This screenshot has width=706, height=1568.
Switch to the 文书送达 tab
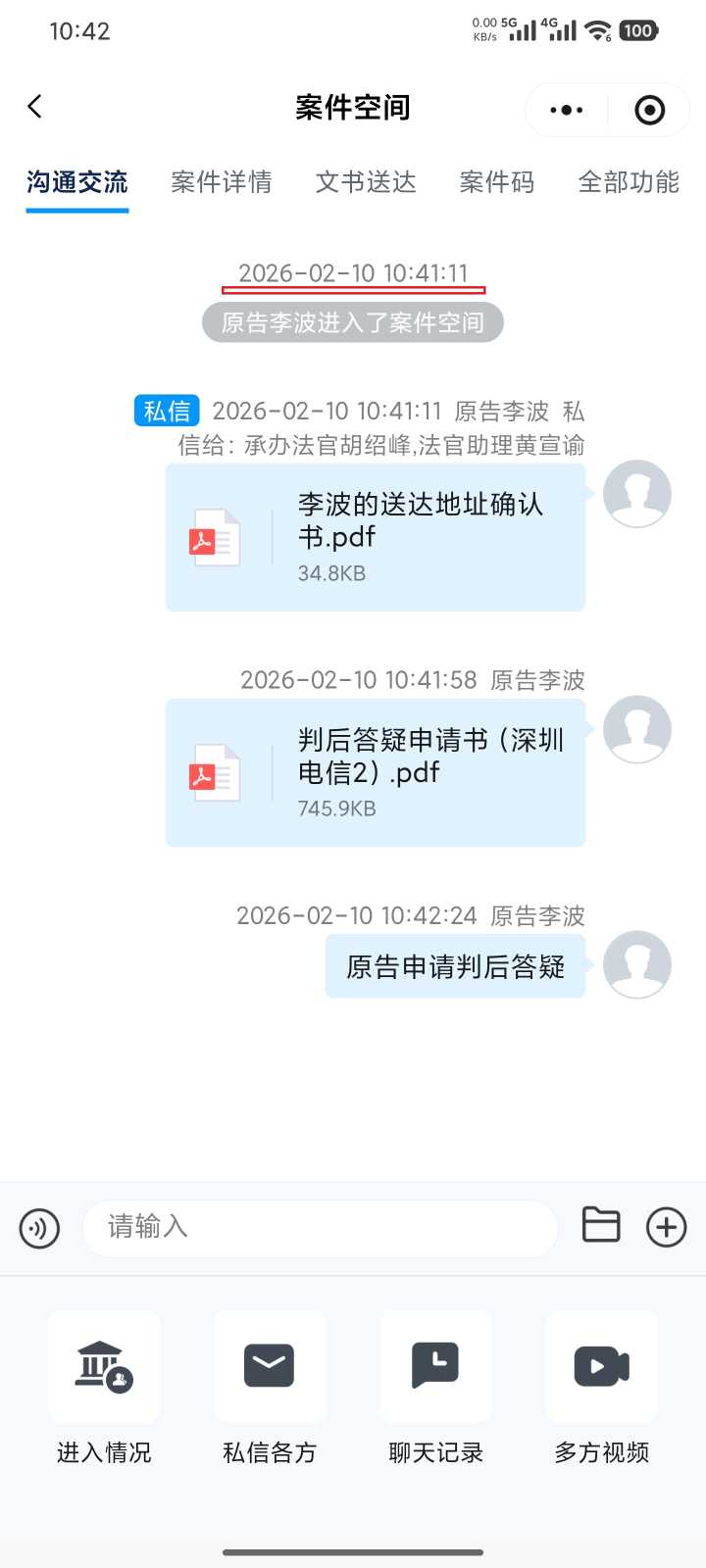[x=365, y=182]
